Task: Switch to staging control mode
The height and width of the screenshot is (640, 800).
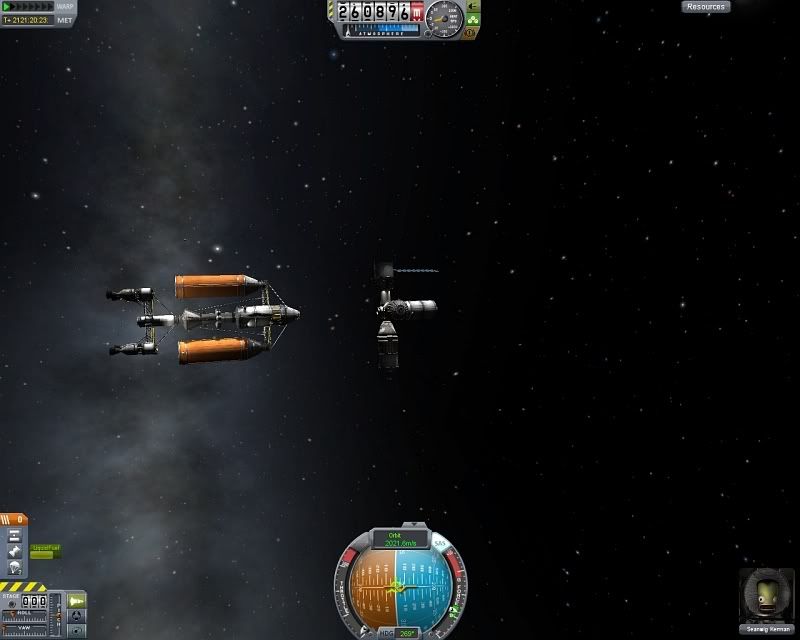Action: [77, 601]
